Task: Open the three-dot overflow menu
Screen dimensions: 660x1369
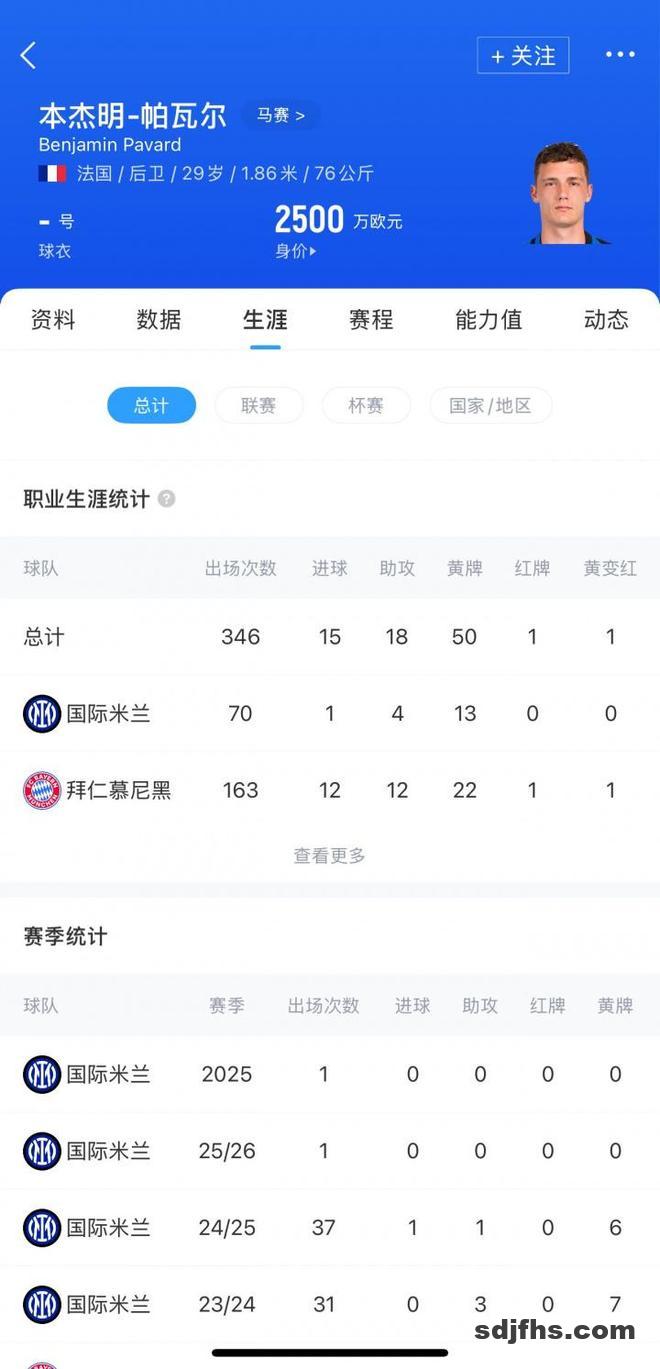Action: [620, 55]
